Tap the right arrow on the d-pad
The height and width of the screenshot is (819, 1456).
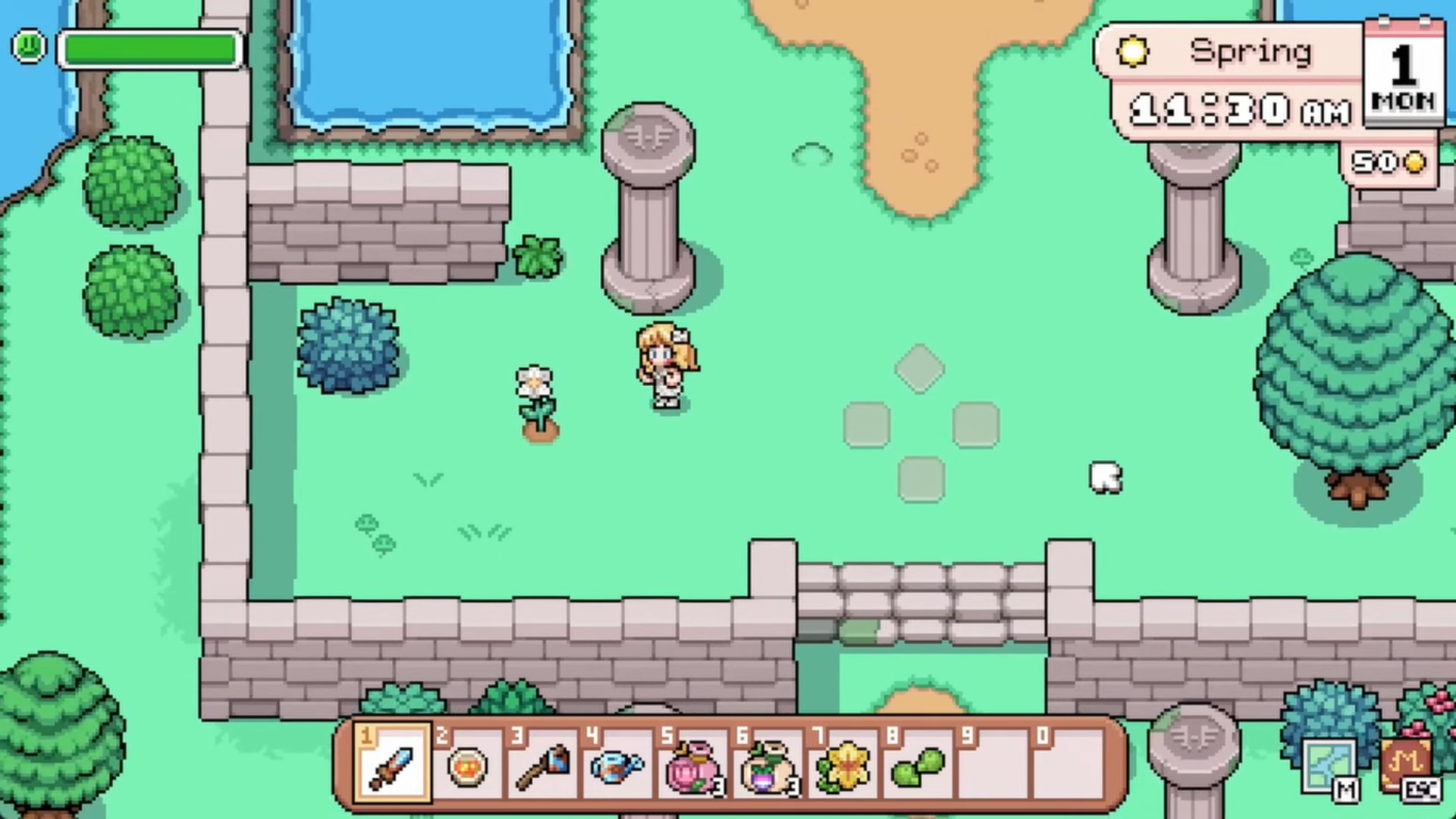tap(975, 425)
